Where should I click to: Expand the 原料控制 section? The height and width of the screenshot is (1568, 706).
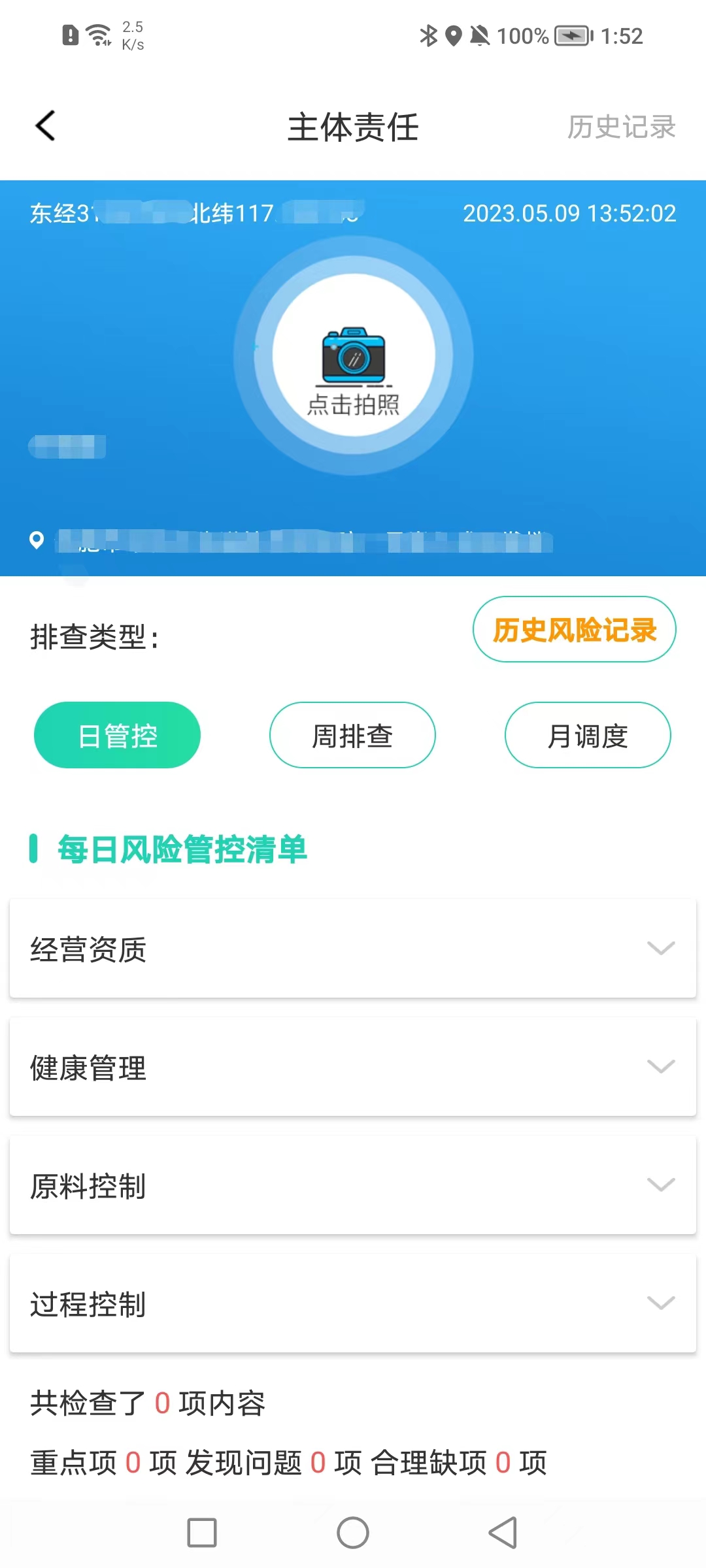(x=353, y=1185)
